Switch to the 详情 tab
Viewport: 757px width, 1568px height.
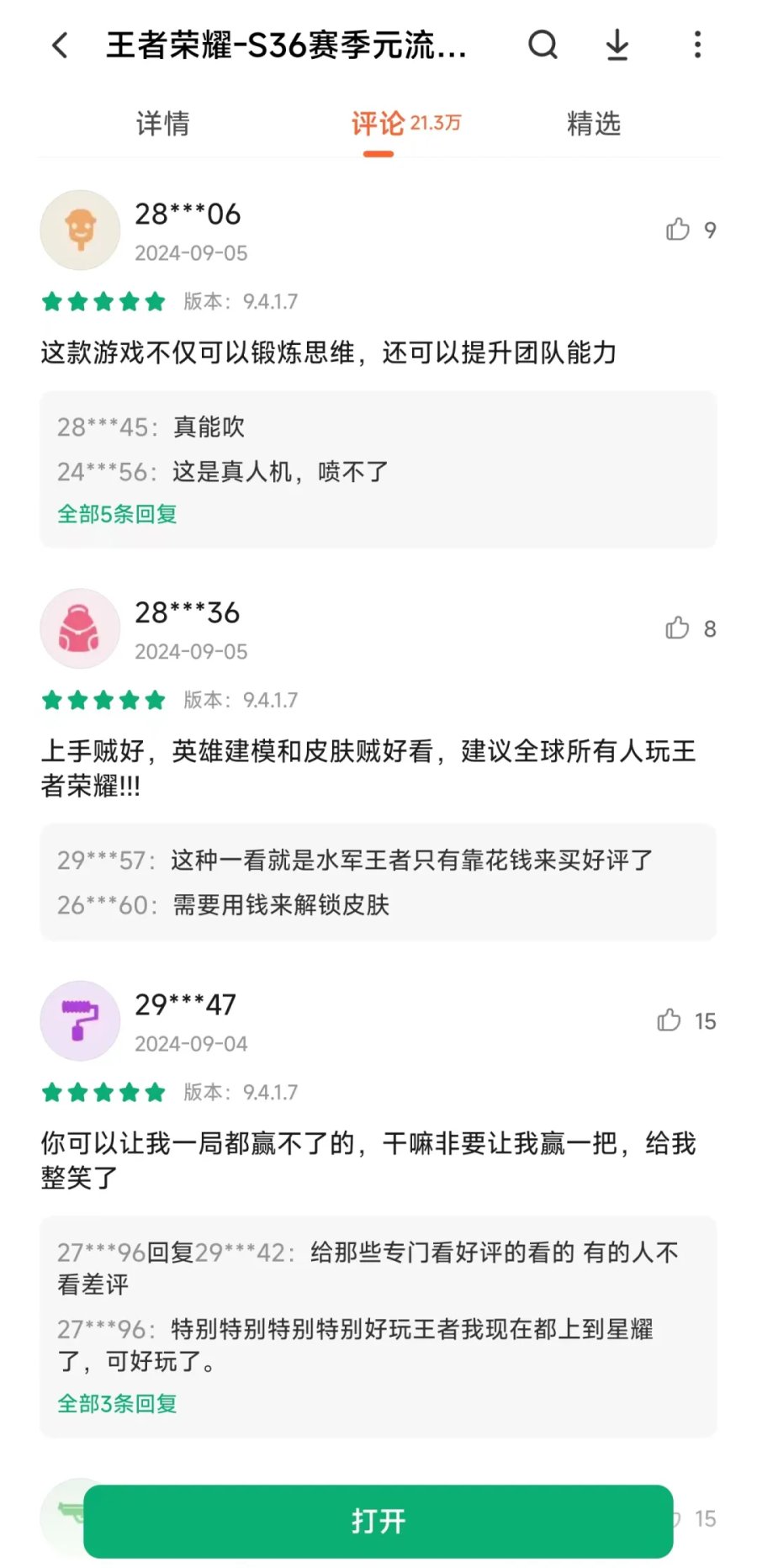tap(163, 124)
